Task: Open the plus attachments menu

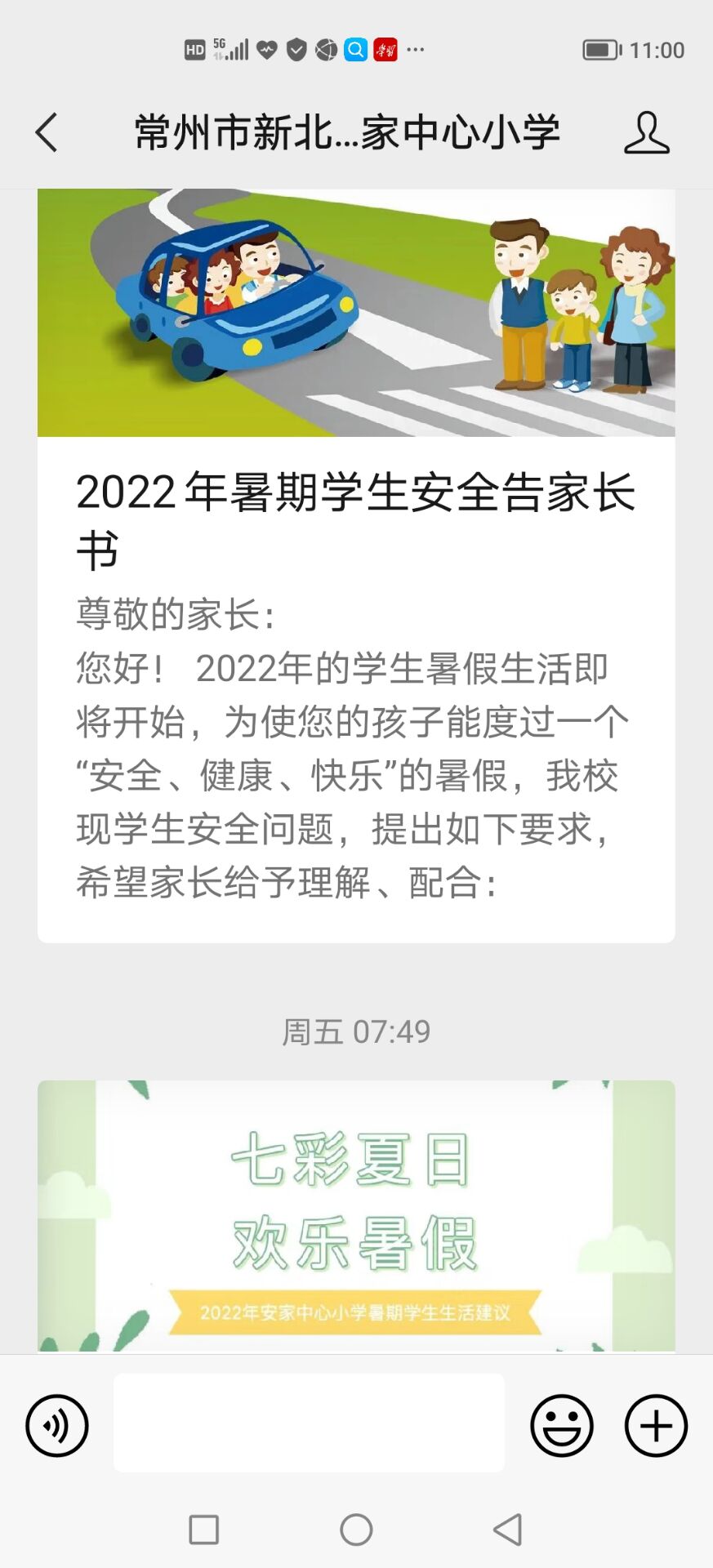Action: pyautogui.click(x=657, y=1426)
